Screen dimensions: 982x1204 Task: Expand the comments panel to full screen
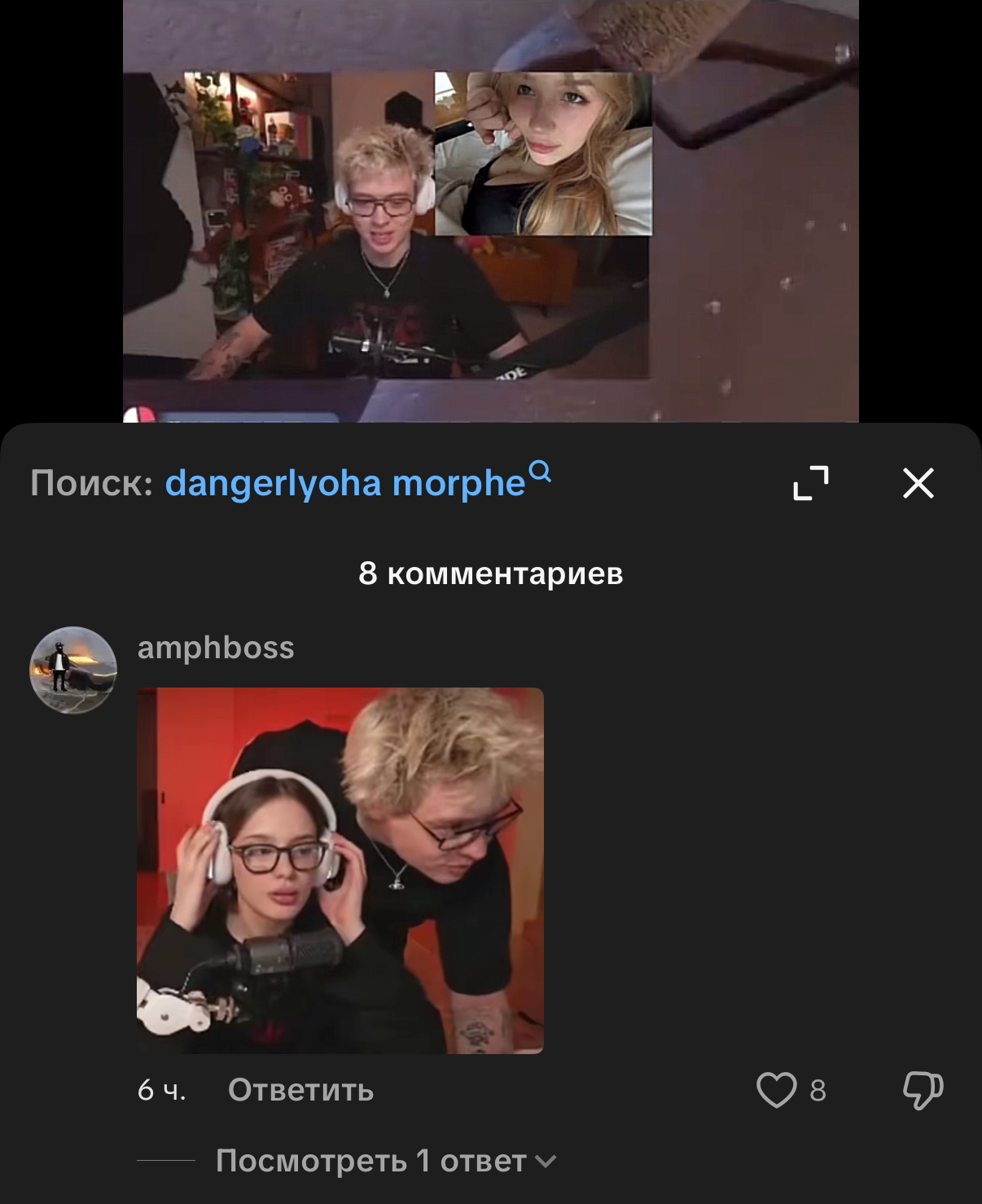pos(811,483)
